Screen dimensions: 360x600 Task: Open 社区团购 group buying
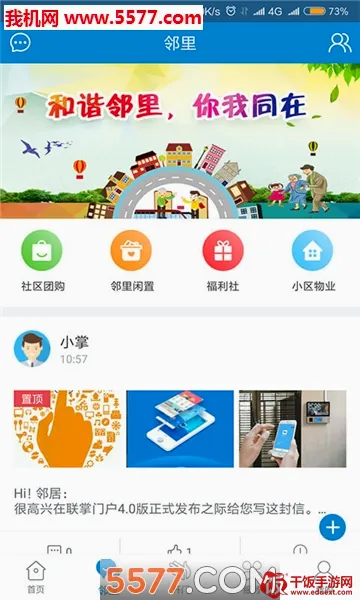(42, 260)
